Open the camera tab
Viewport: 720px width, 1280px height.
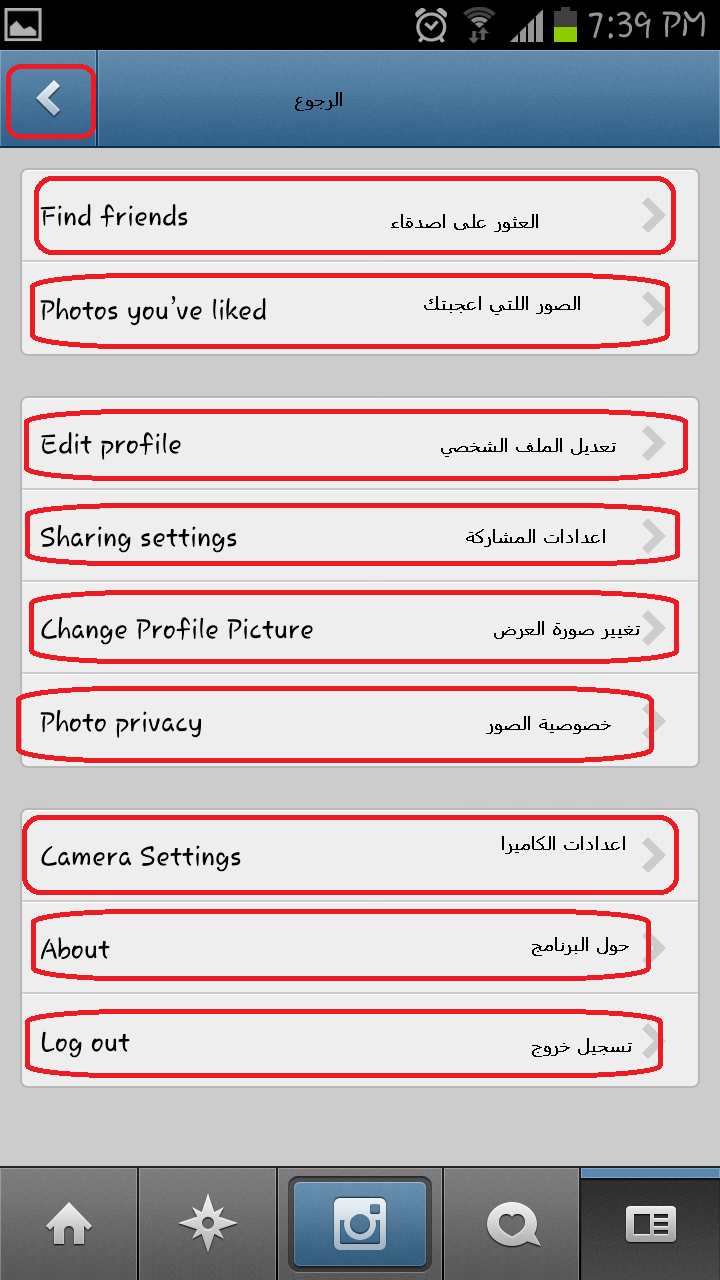pos(360,1224)
